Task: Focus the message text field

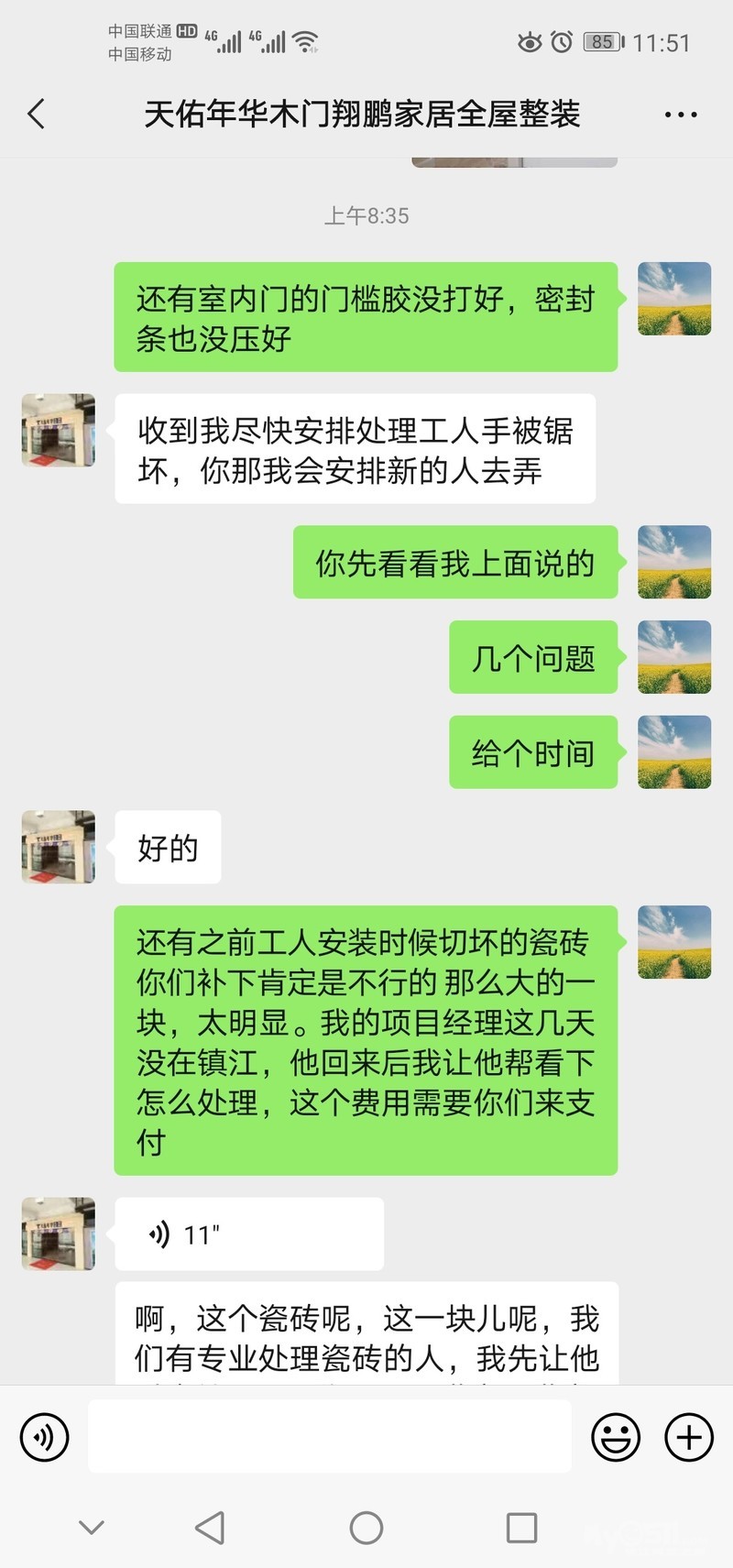Action: coord(330,1437)
